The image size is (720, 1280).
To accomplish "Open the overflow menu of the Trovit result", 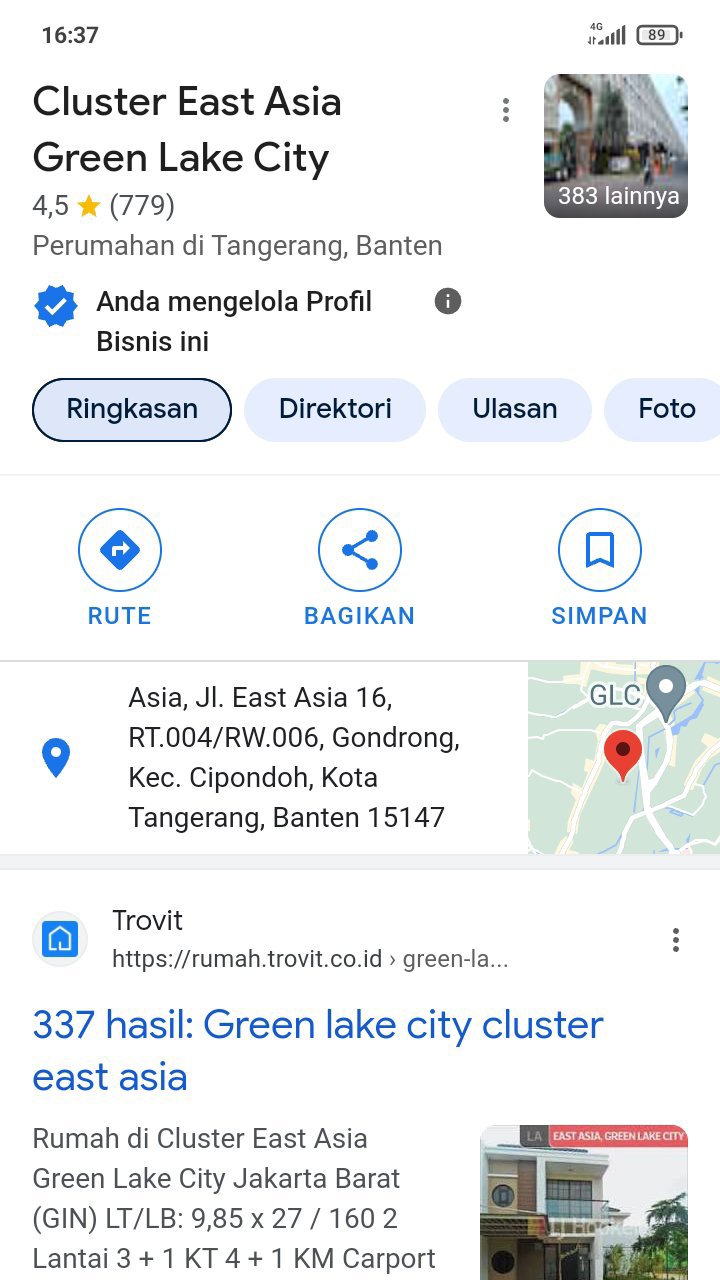I will click(676, 940).
